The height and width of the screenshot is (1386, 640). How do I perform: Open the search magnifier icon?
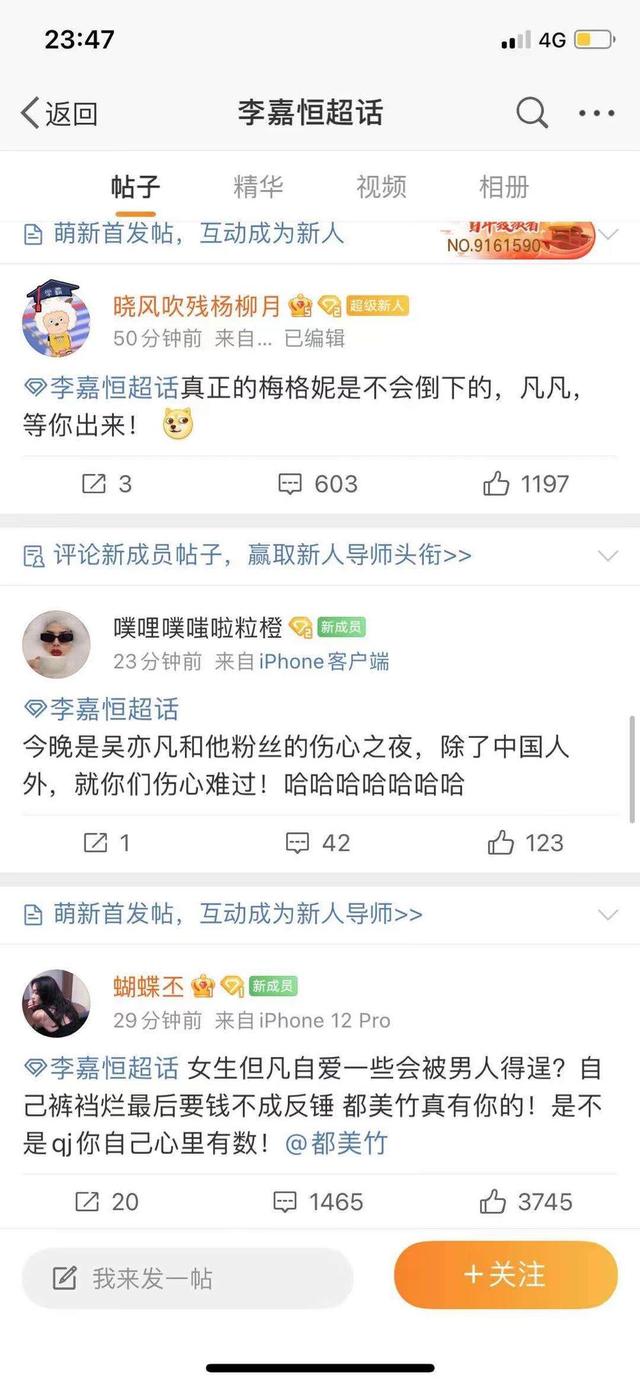pyautogui.click(x=532, y=113)
